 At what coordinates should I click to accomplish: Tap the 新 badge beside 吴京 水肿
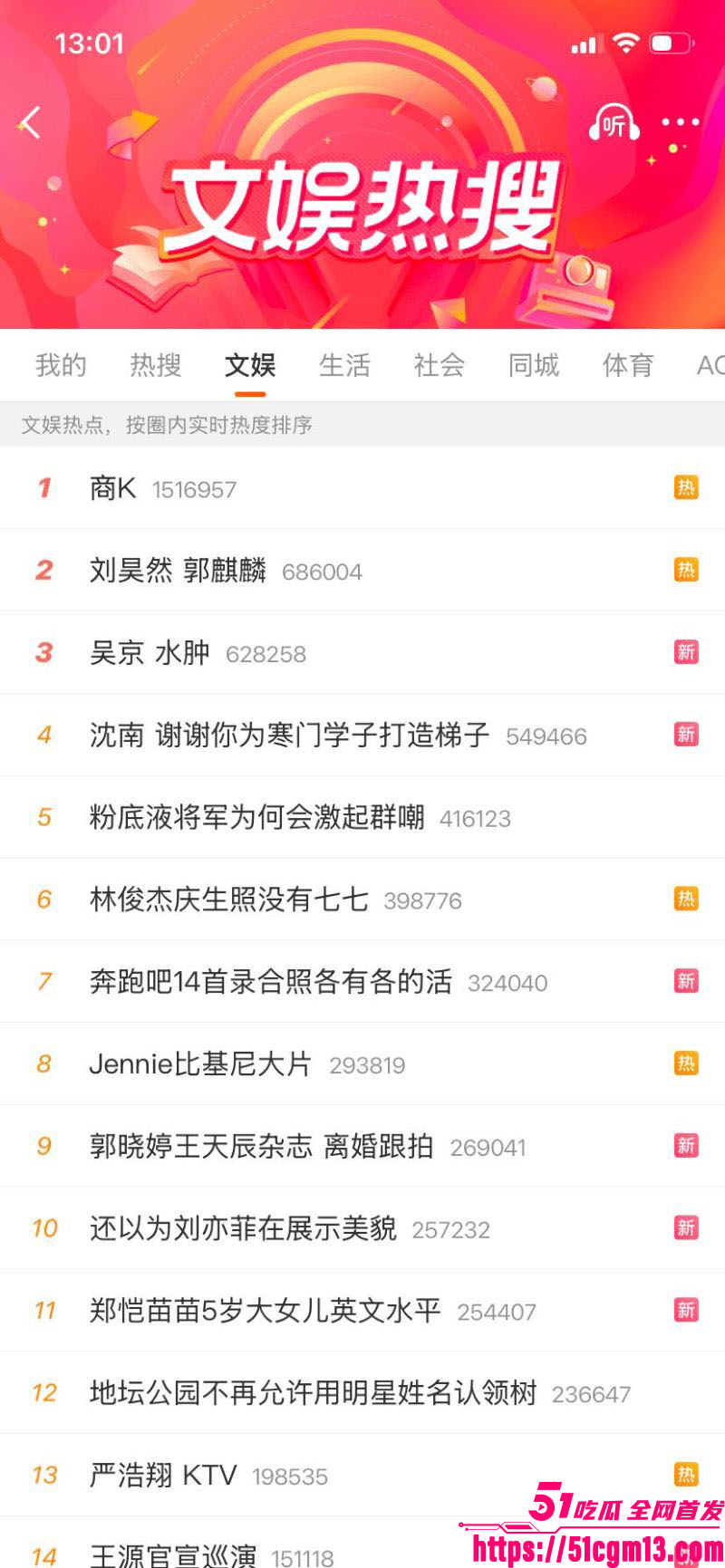[x=687, y=652]
